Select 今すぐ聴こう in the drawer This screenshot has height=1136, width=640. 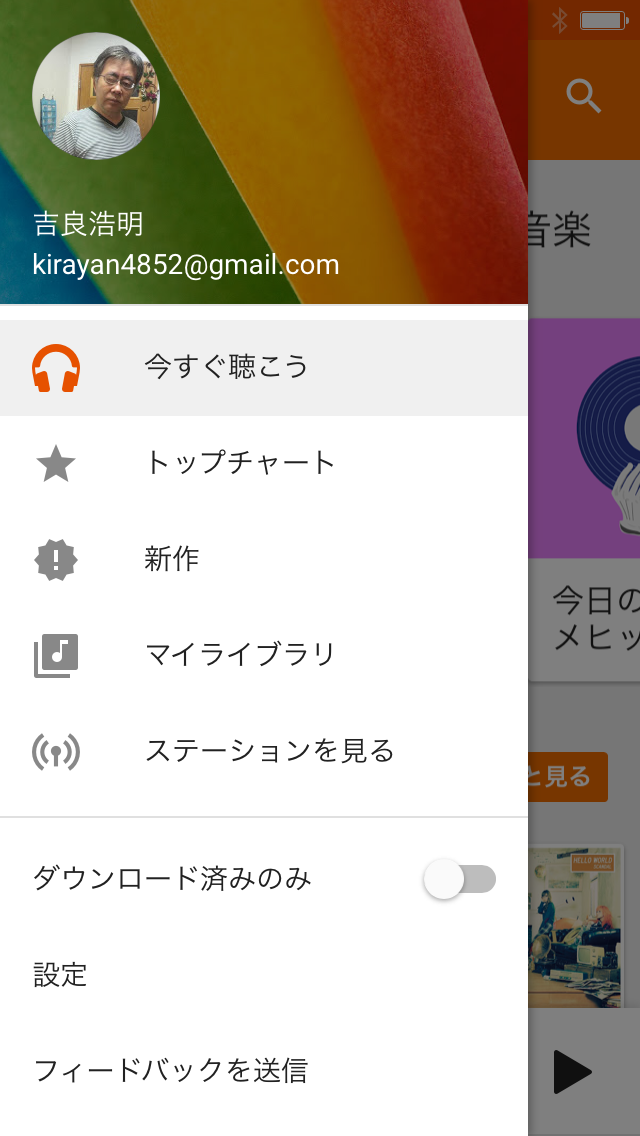click(x=264, y=367)
